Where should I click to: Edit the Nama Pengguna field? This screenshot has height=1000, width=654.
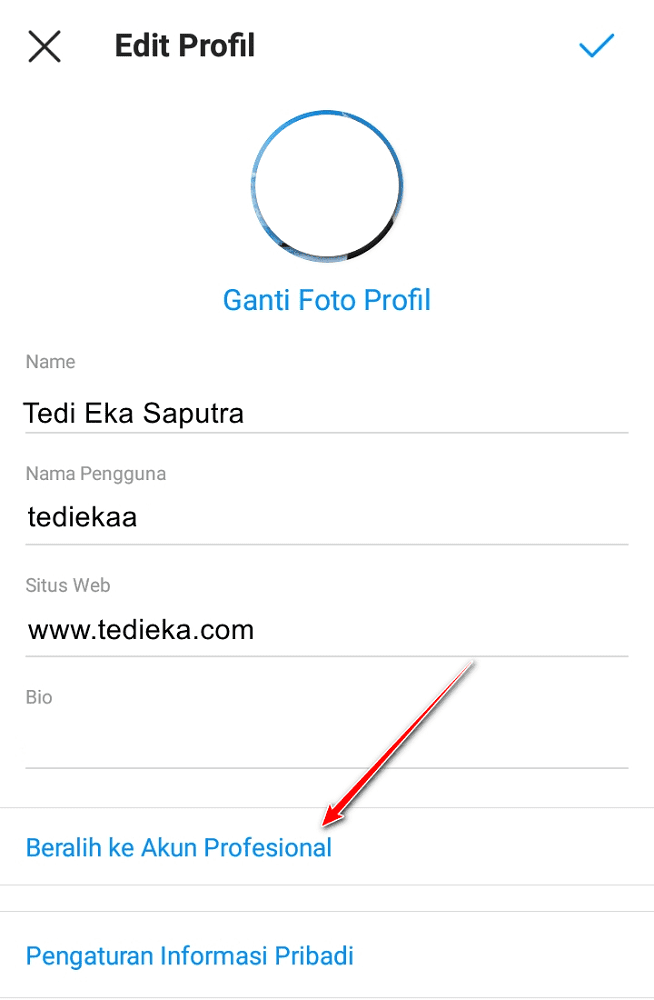pyautogui.click(x=326, y=518)
